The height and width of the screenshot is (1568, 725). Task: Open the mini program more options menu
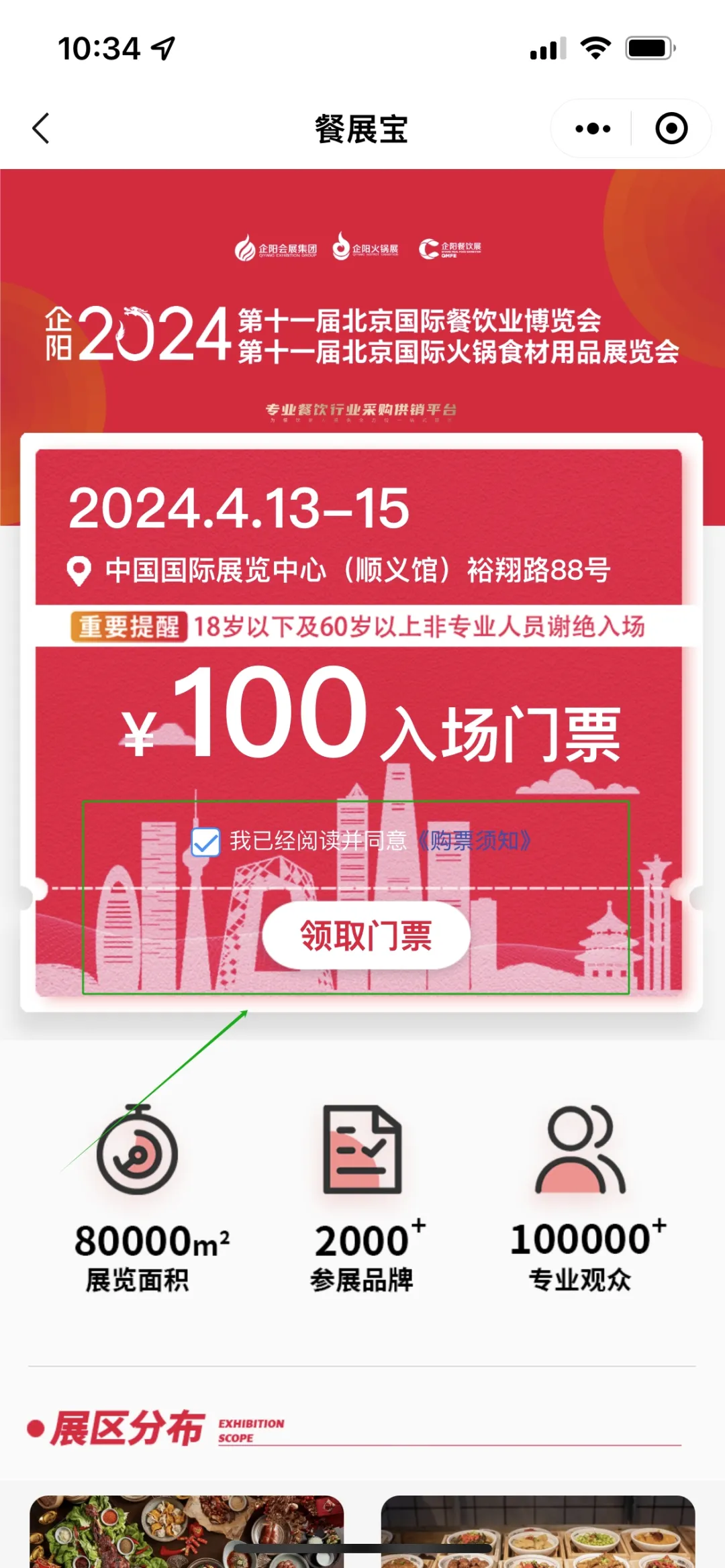[x=593, y=129]
